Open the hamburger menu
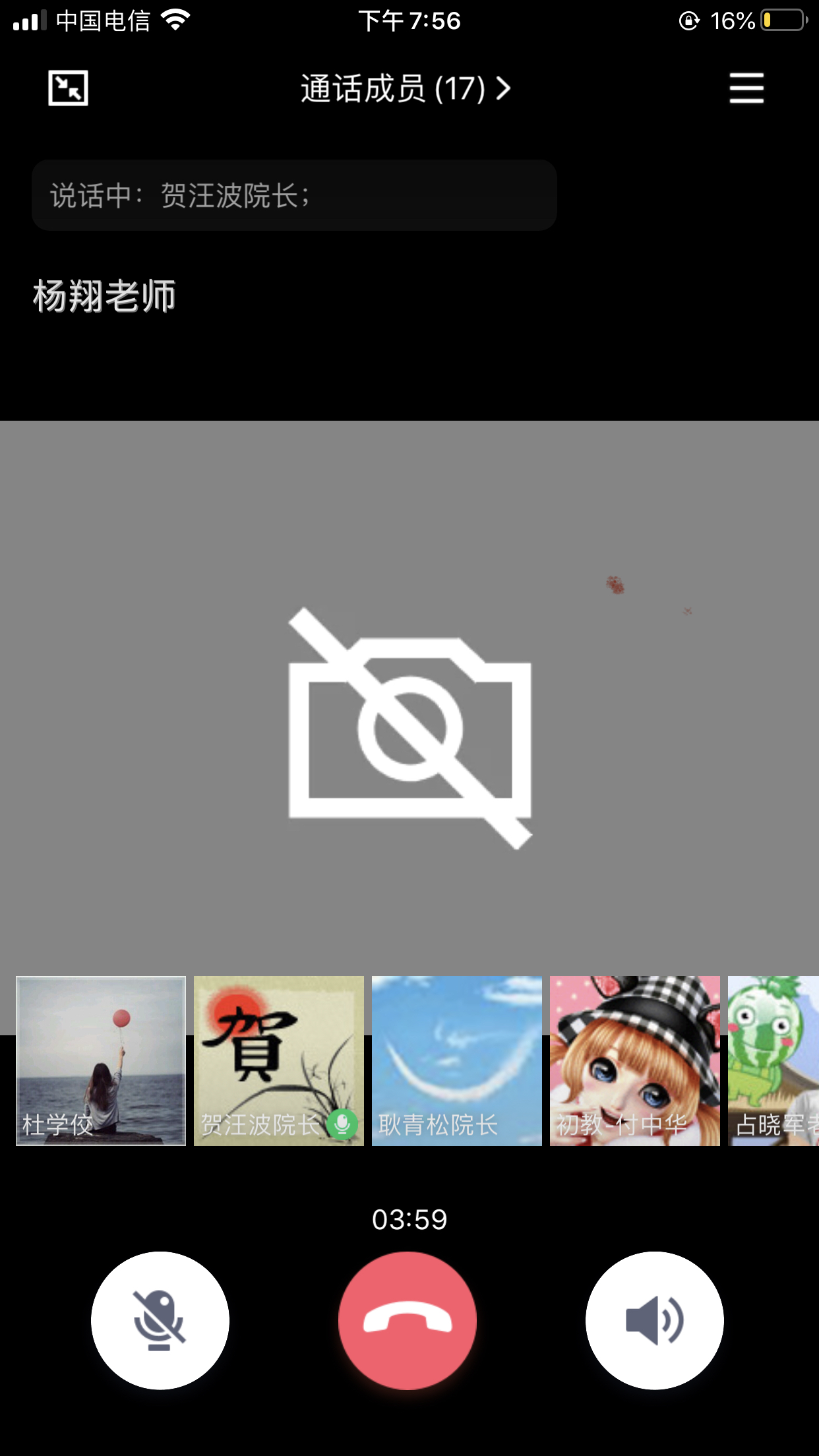The image size is (819, 1456). [x=746, y=88]
